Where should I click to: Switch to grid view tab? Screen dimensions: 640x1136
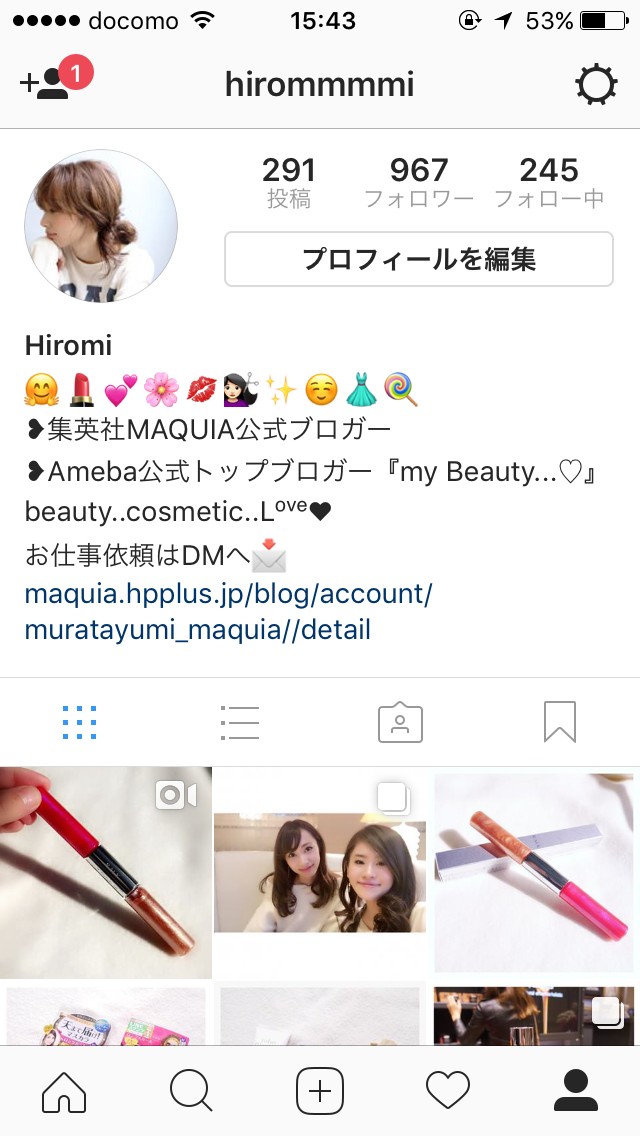pyautogui.click(x=79, y=722)
